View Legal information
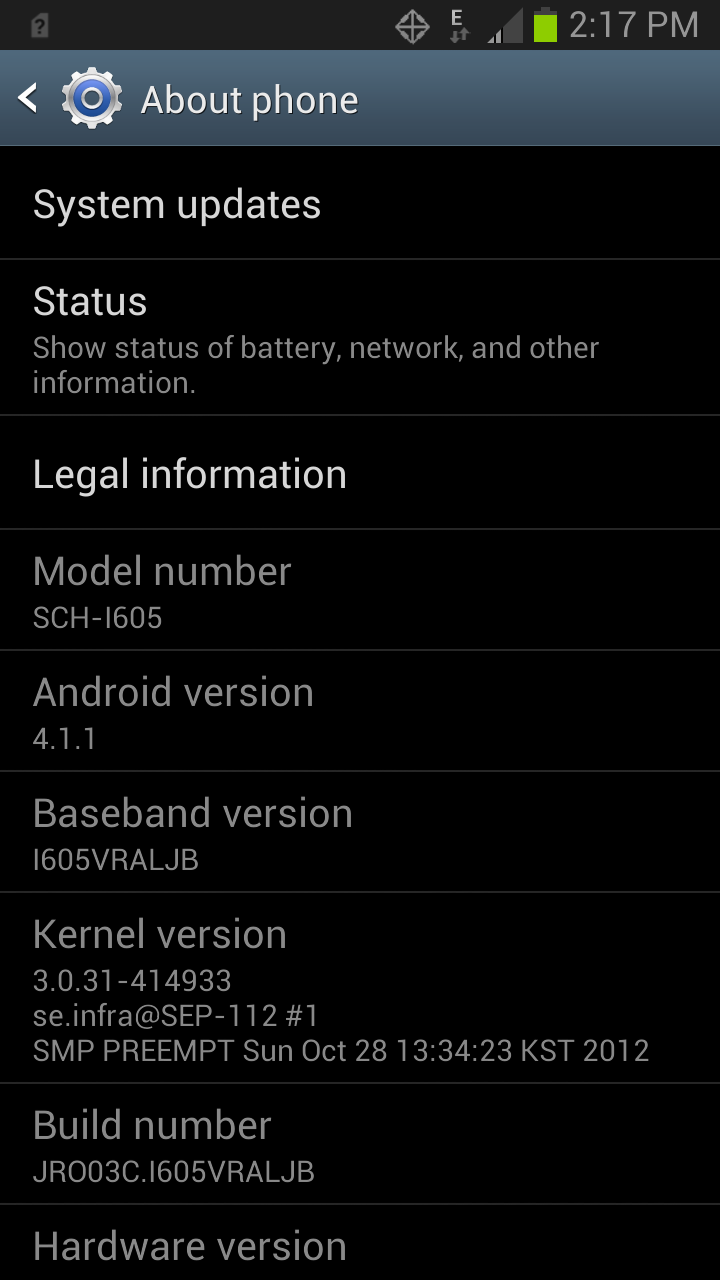Screen dimensions: 720x1280 coord(360,473)
